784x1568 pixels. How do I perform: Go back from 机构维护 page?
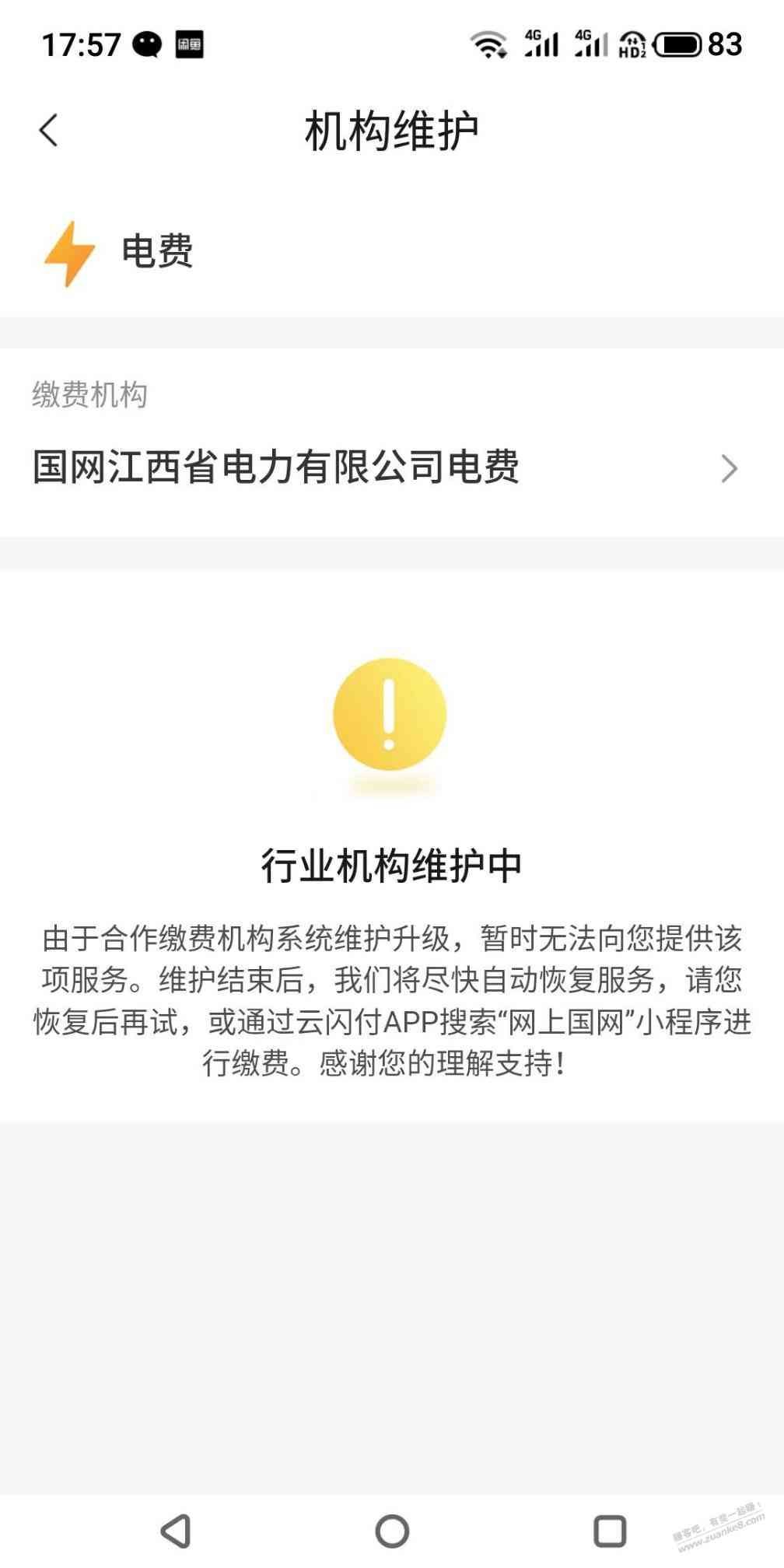[x=48, y=130]
